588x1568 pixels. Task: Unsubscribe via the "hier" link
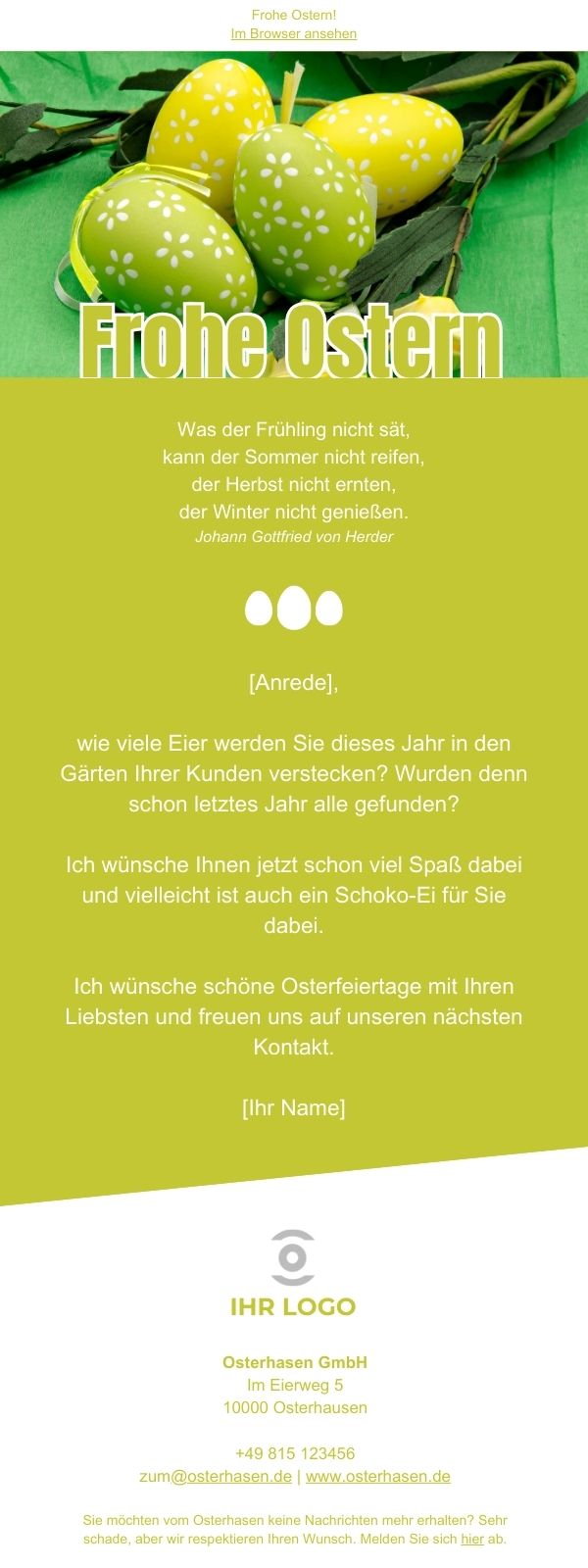[472, 1539]
